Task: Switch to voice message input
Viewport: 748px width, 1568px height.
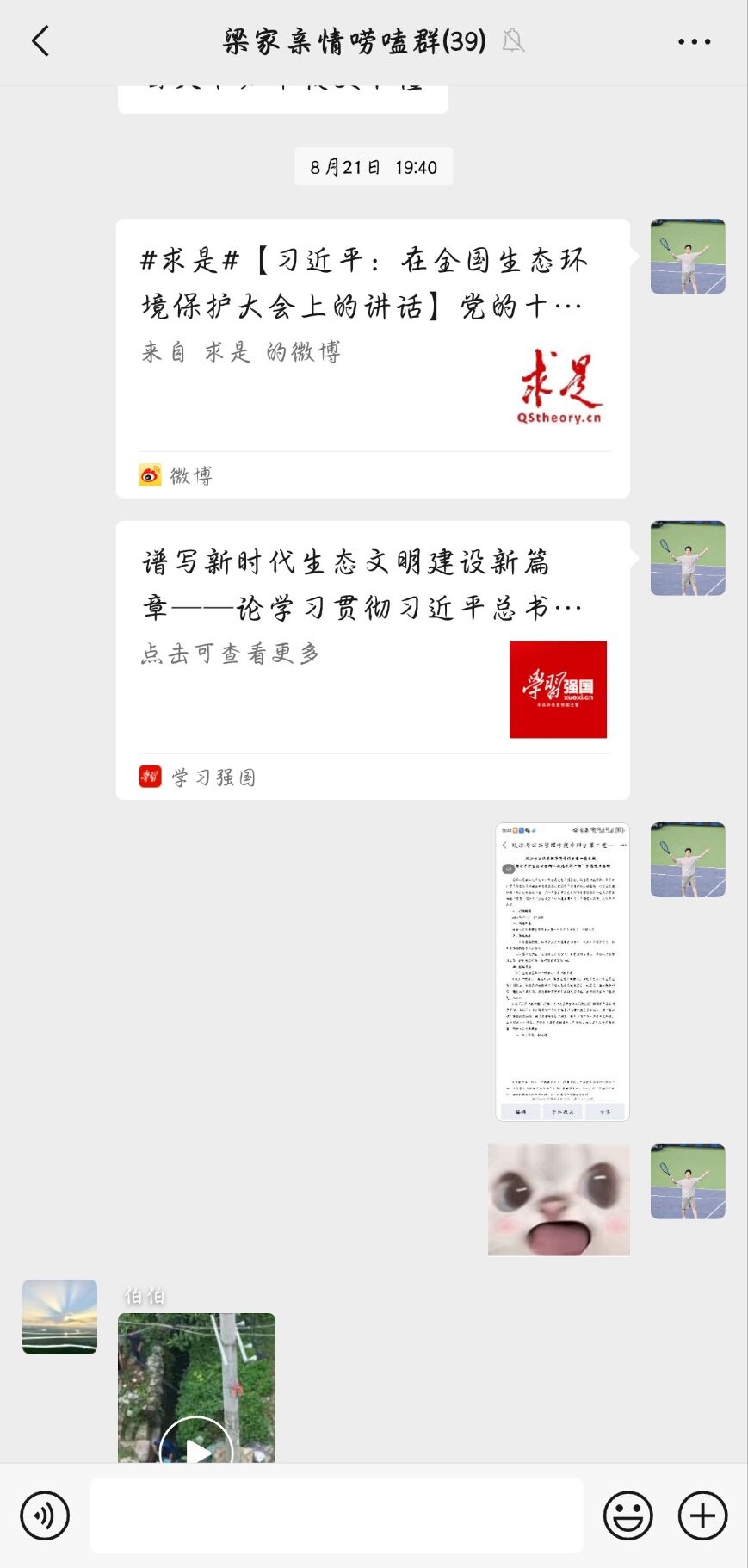Action: point(45,1515)
